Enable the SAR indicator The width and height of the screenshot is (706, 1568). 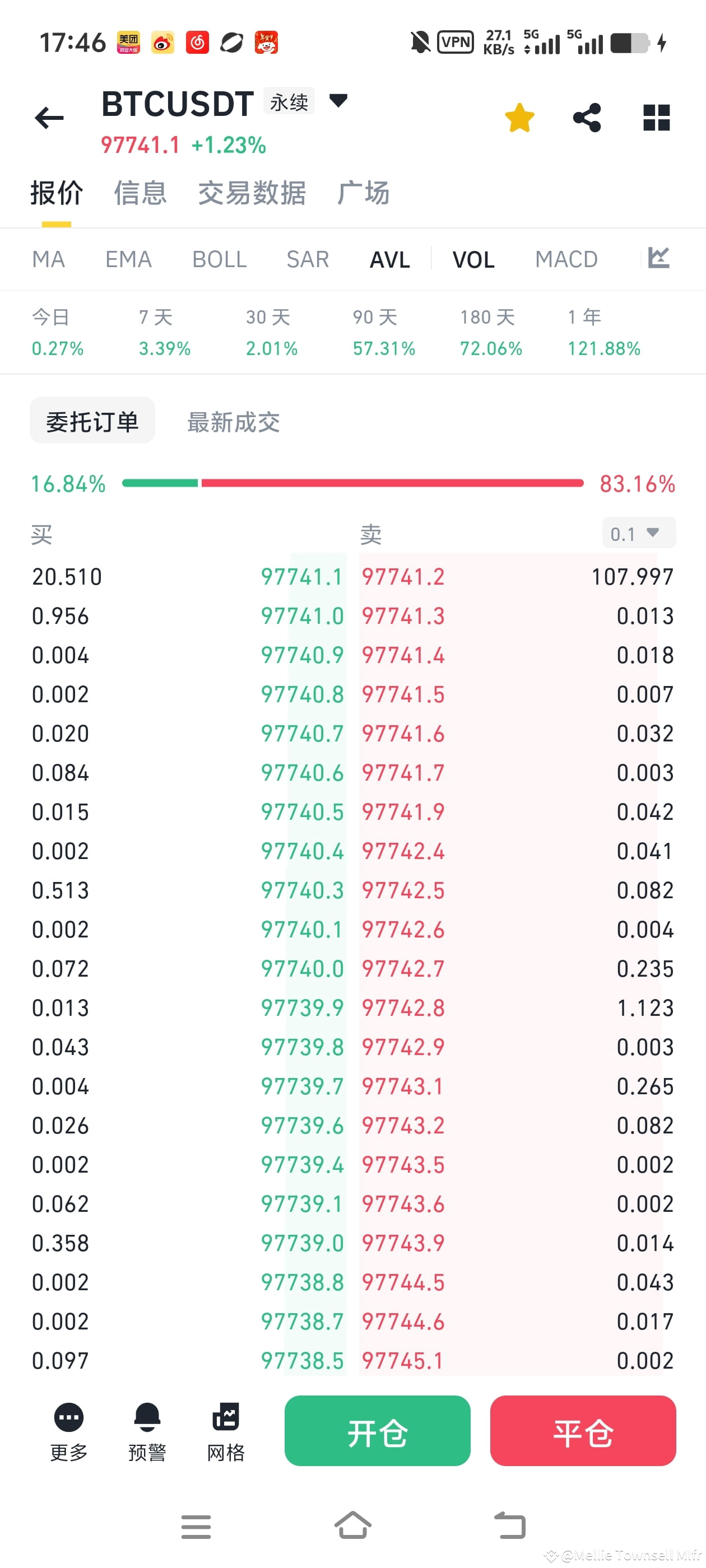pos(308,259)
